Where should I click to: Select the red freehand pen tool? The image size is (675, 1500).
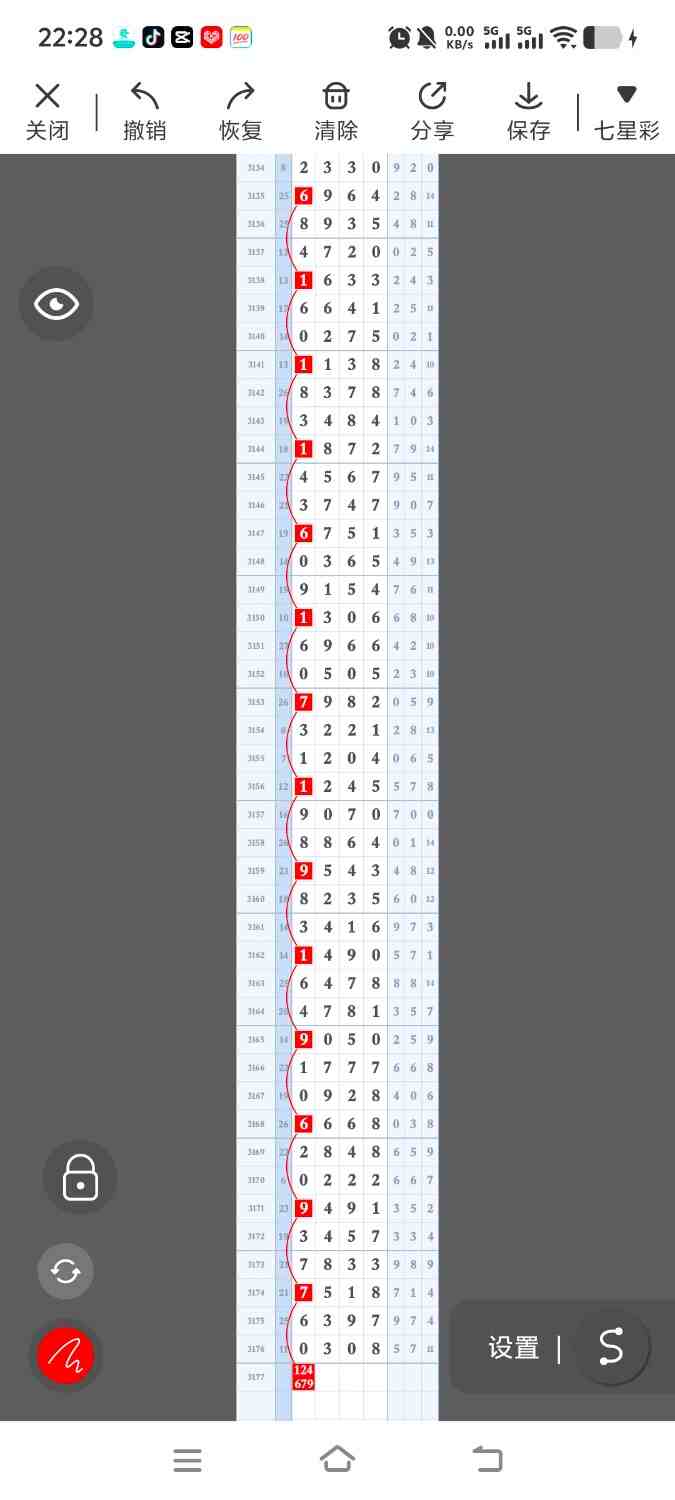pyautogui.click(x=66, y=1356)
